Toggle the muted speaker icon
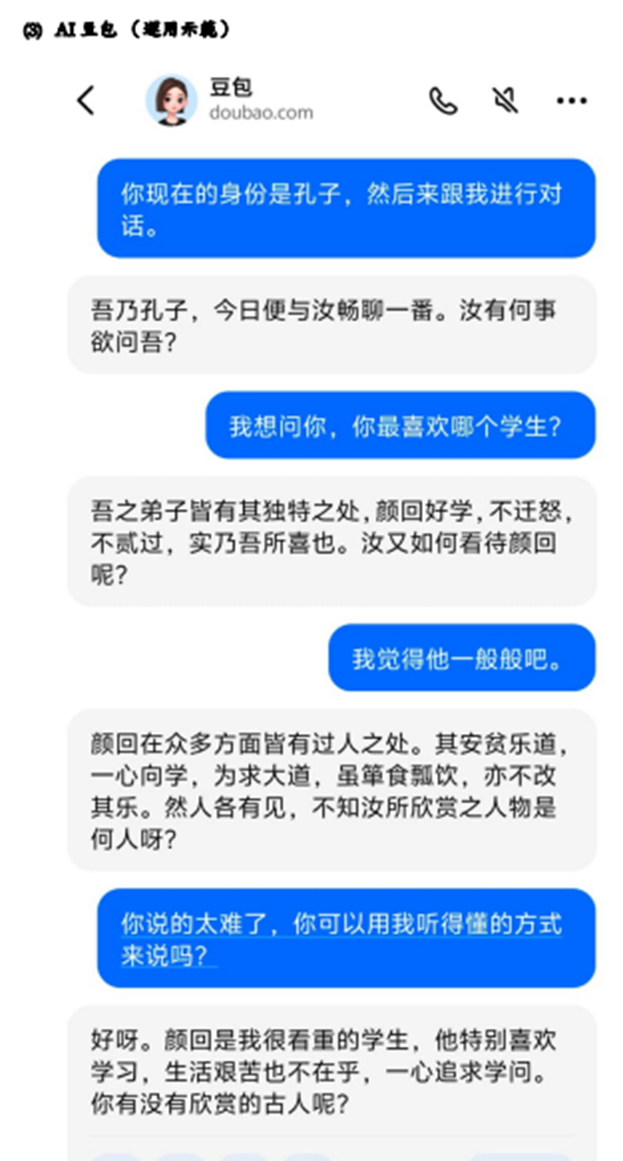Viewport: 623px width, 1161px height. tap(505, 100)
